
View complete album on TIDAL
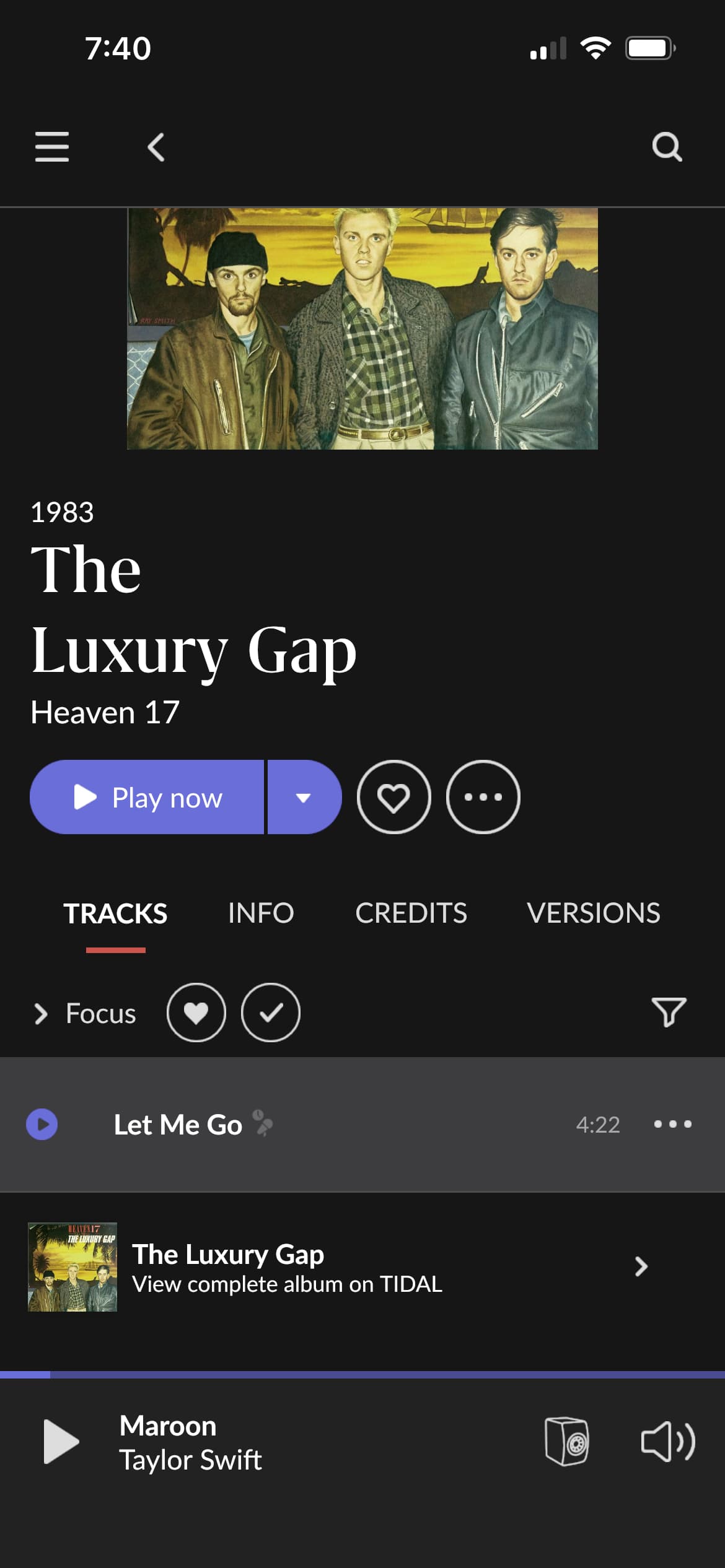[338, 1267]
